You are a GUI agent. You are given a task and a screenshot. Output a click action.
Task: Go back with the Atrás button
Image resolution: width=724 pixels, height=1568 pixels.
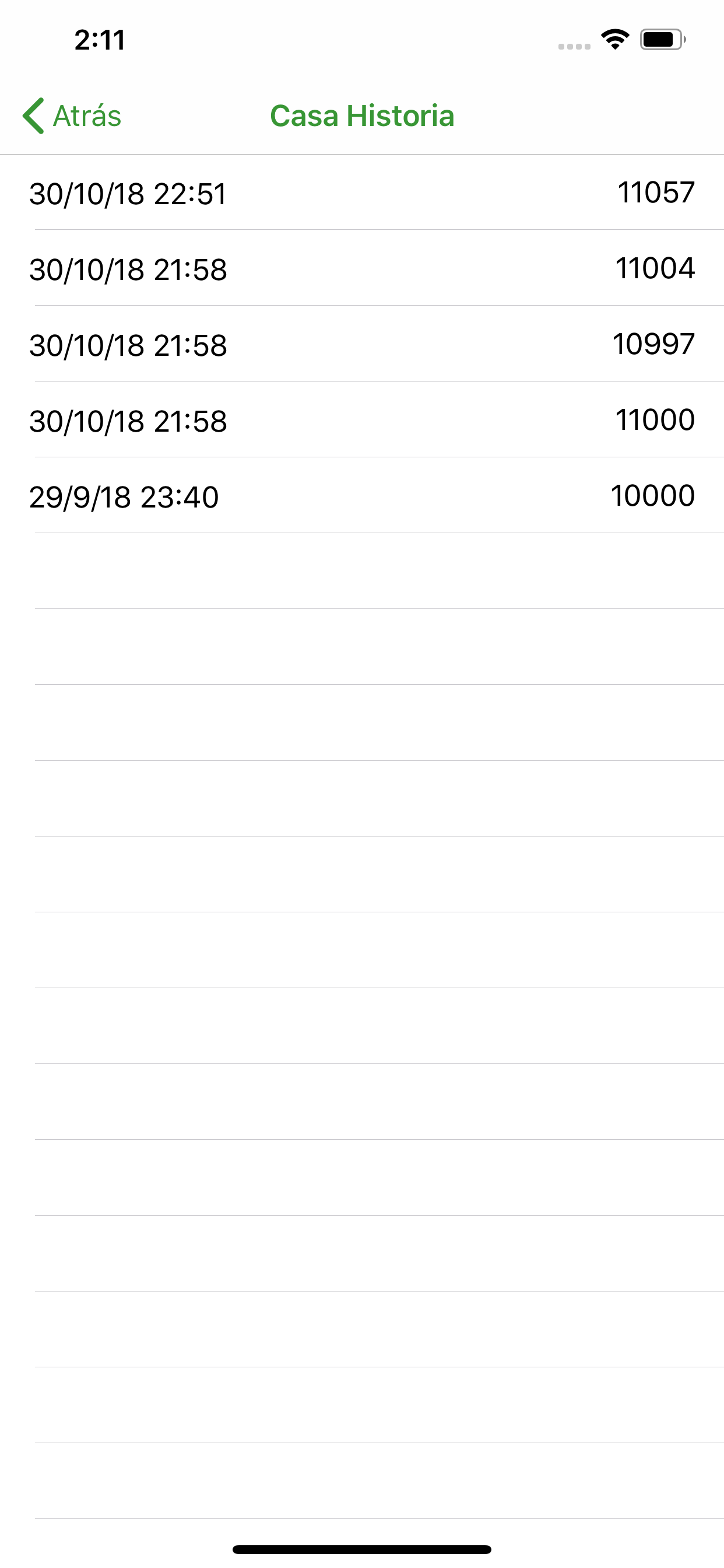(72, 116)
